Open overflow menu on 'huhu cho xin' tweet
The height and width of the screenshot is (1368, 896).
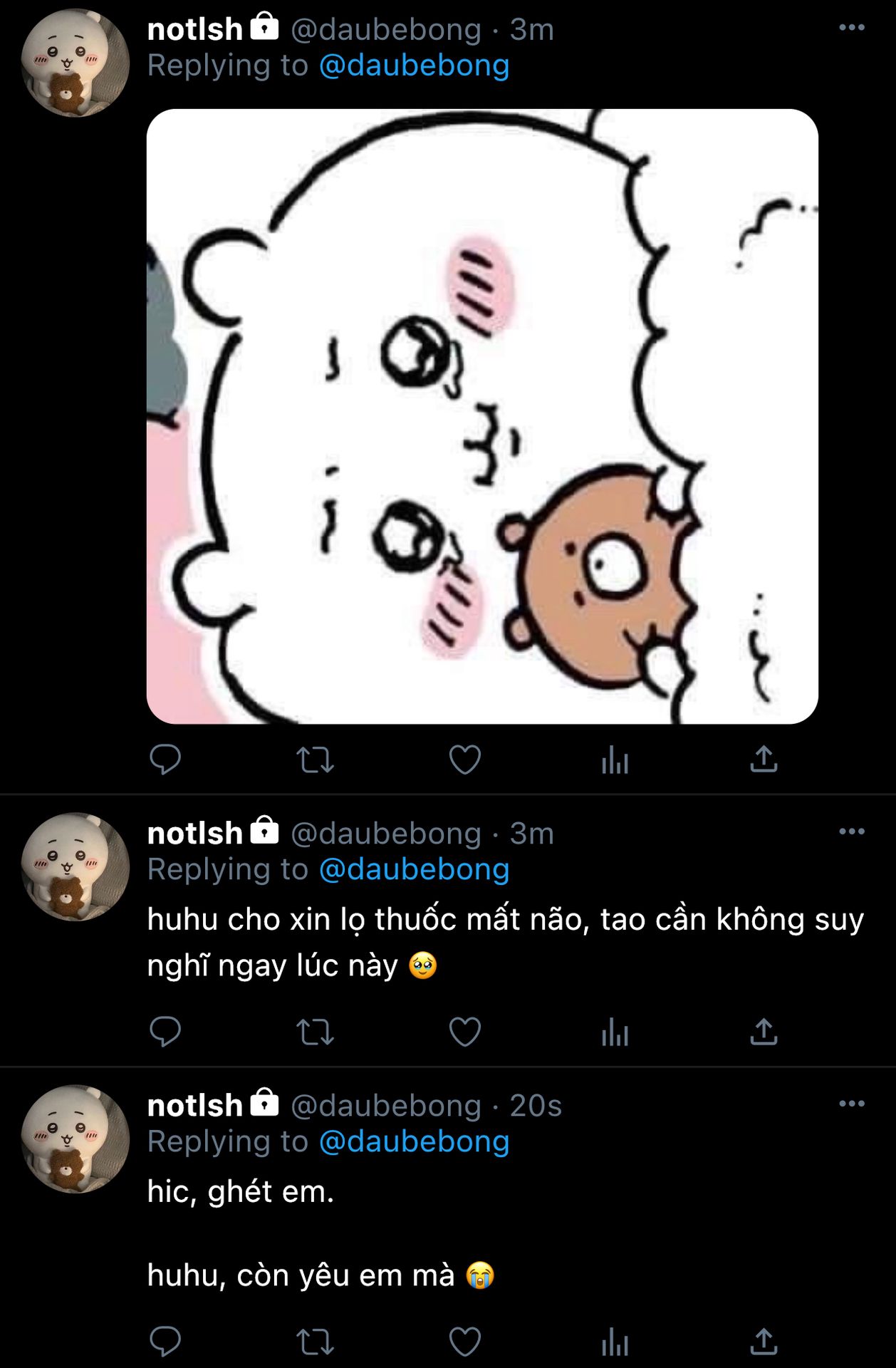point(851,831)
